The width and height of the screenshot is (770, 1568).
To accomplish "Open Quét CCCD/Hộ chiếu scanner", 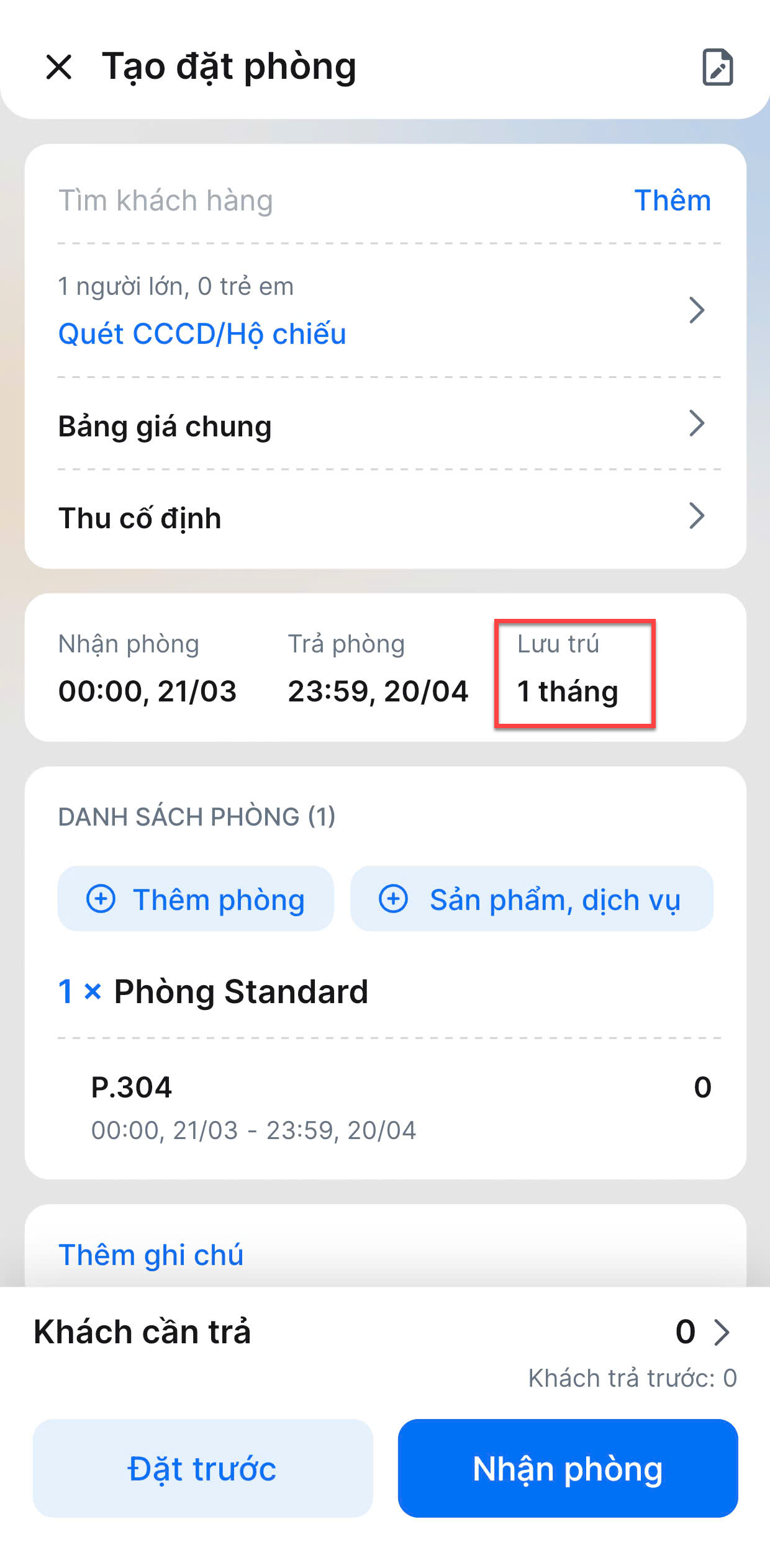I will coord(202,334).
